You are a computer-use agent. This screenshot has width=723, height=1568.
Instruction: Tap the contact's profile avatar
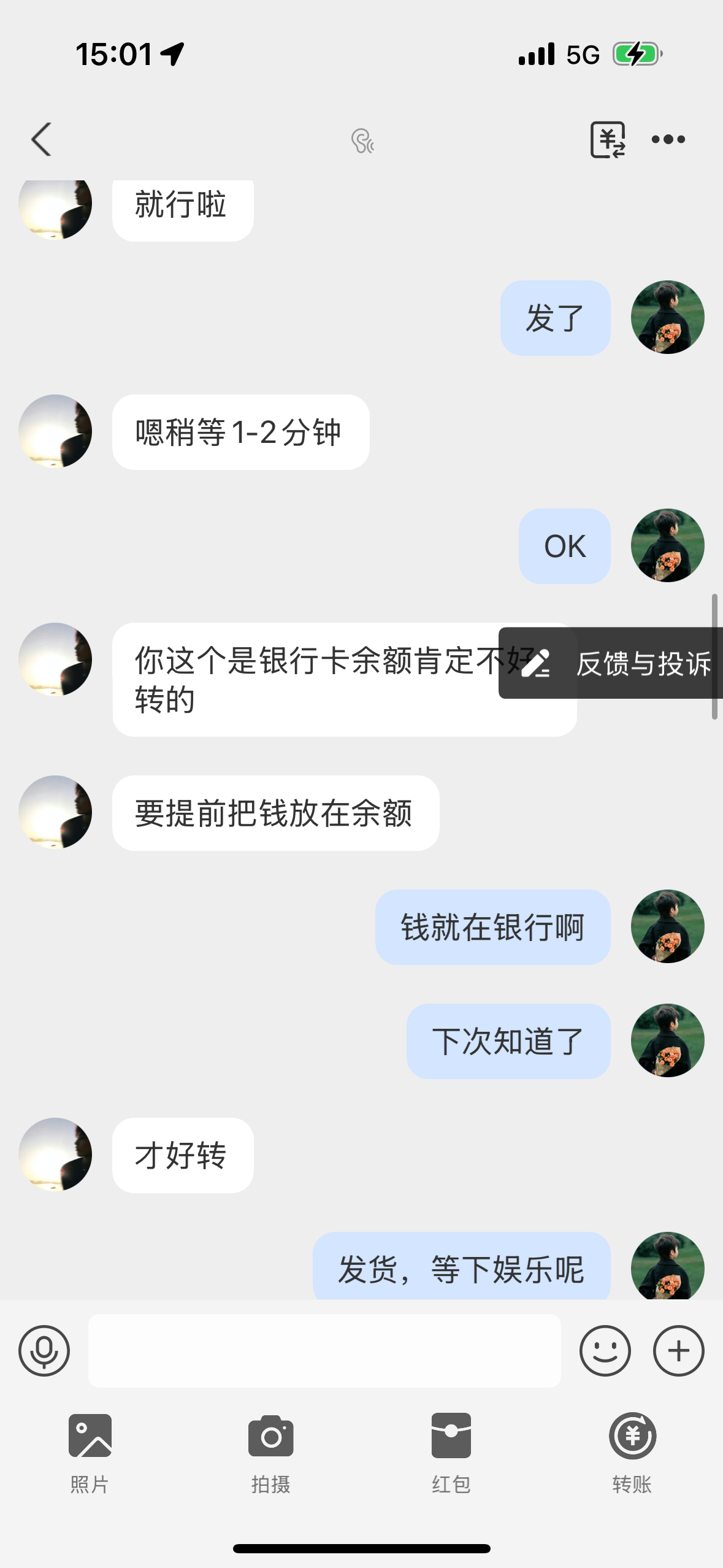55,431
